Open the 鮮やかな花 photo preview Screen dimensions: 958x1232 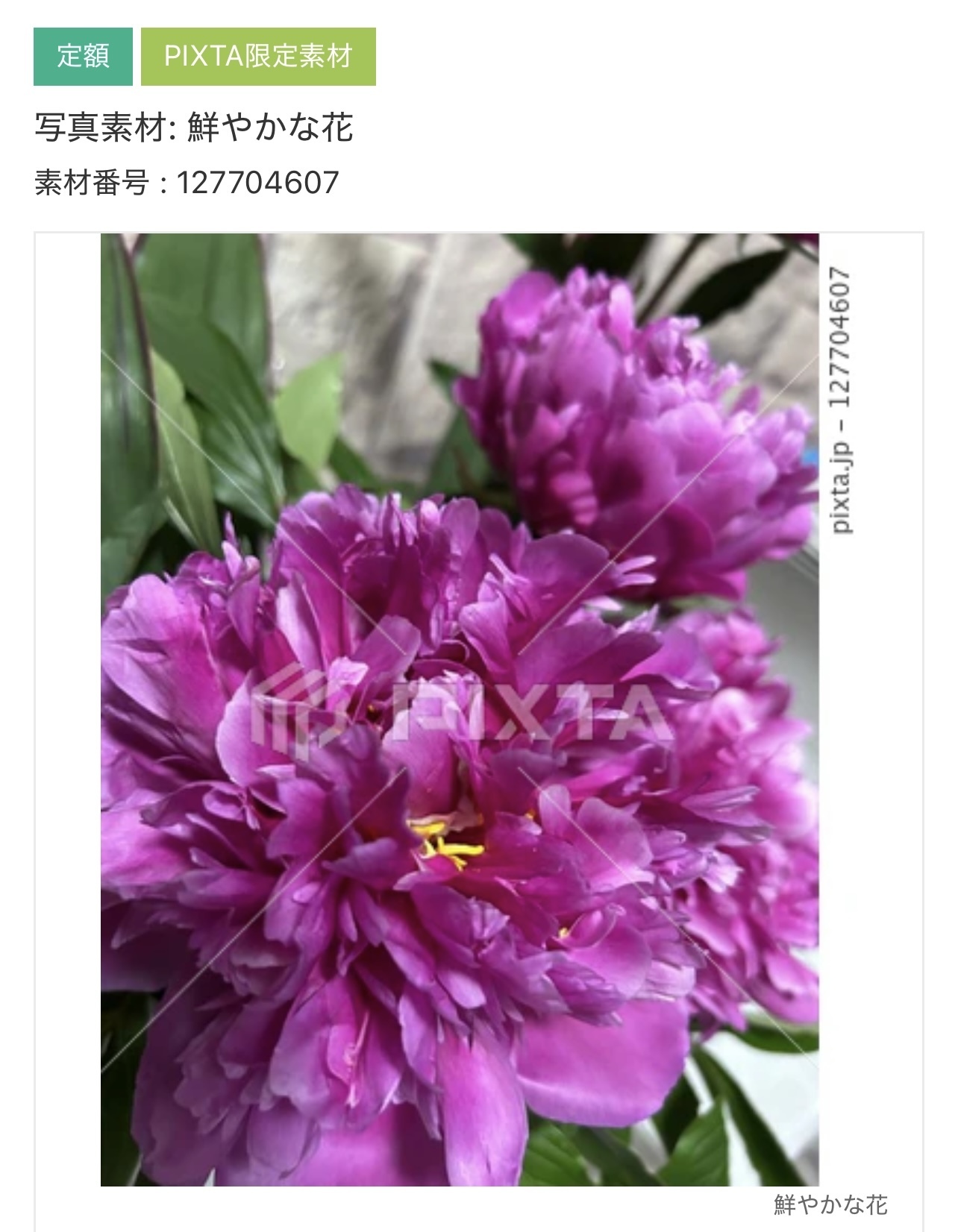coord(460,708)
